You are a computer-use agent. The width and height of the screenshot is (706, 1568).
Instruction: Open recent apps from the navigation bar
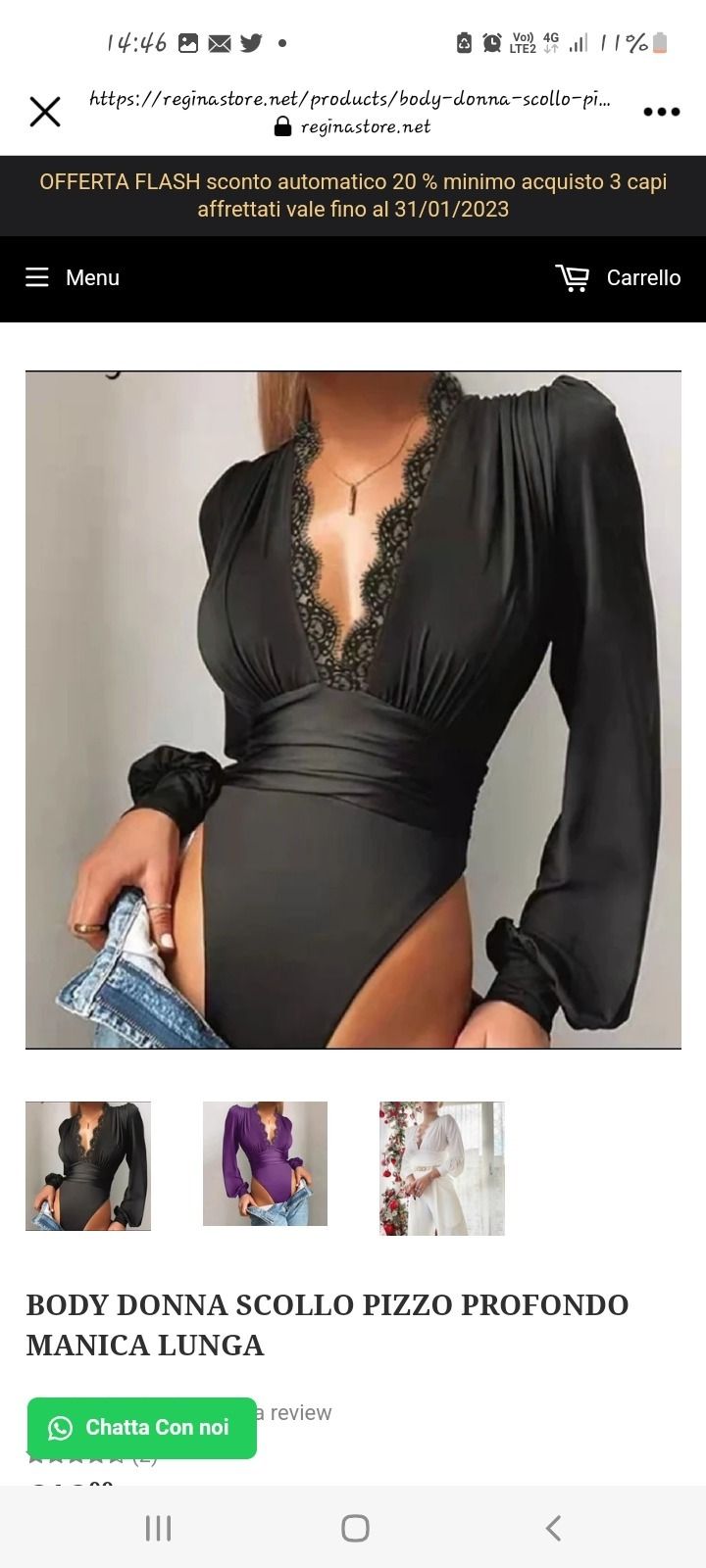click(x=158, y=1527)
